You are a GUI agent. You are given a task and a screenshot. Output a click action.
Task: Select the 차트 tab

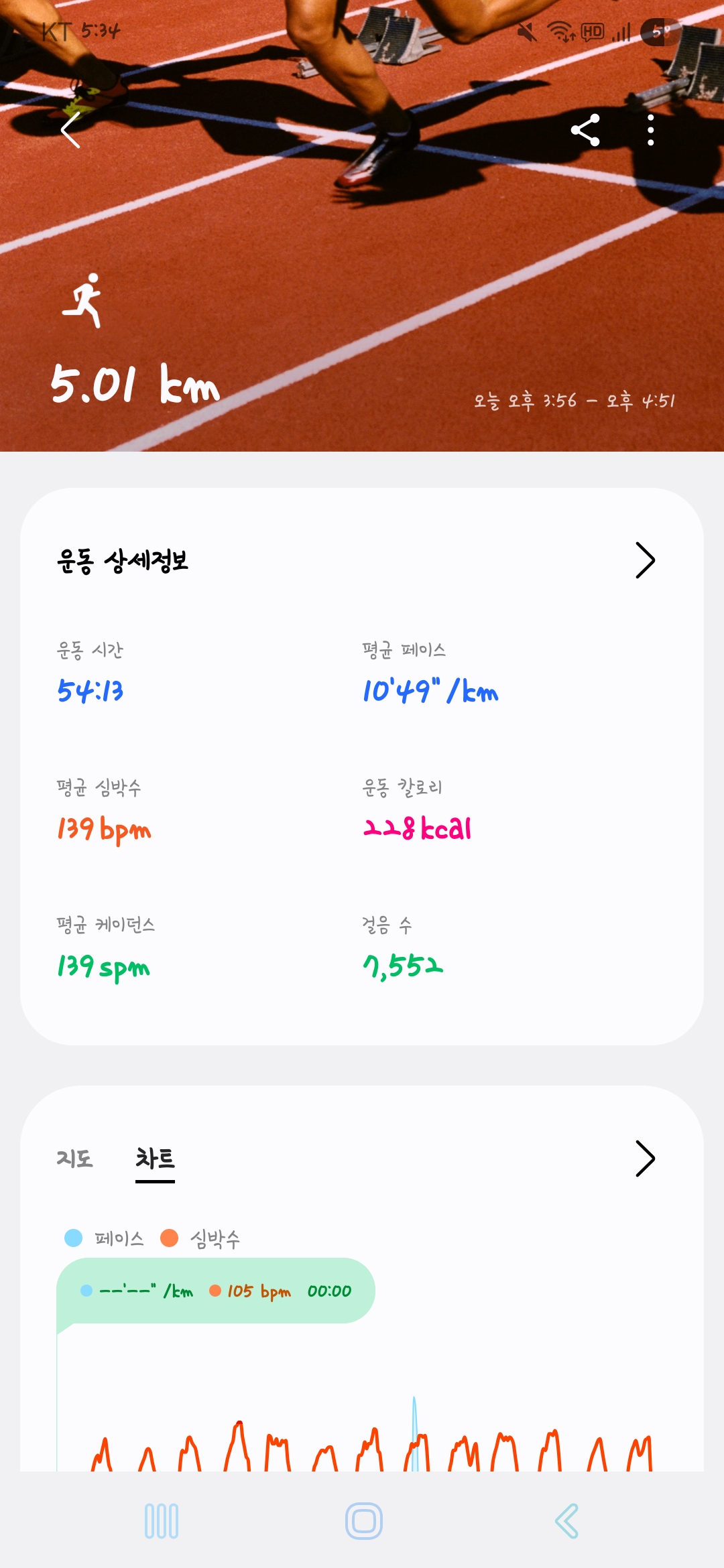tap(155, 1159)
